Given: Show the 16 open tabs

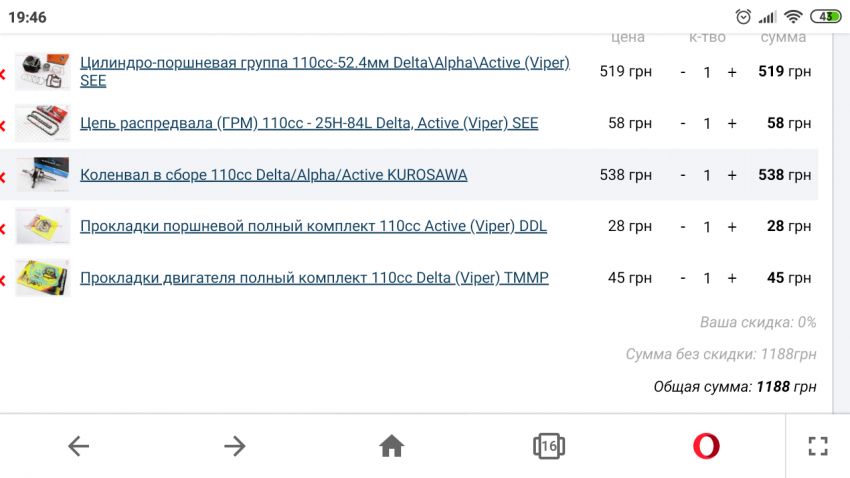Looking at the screenshot, I should 548,446.
